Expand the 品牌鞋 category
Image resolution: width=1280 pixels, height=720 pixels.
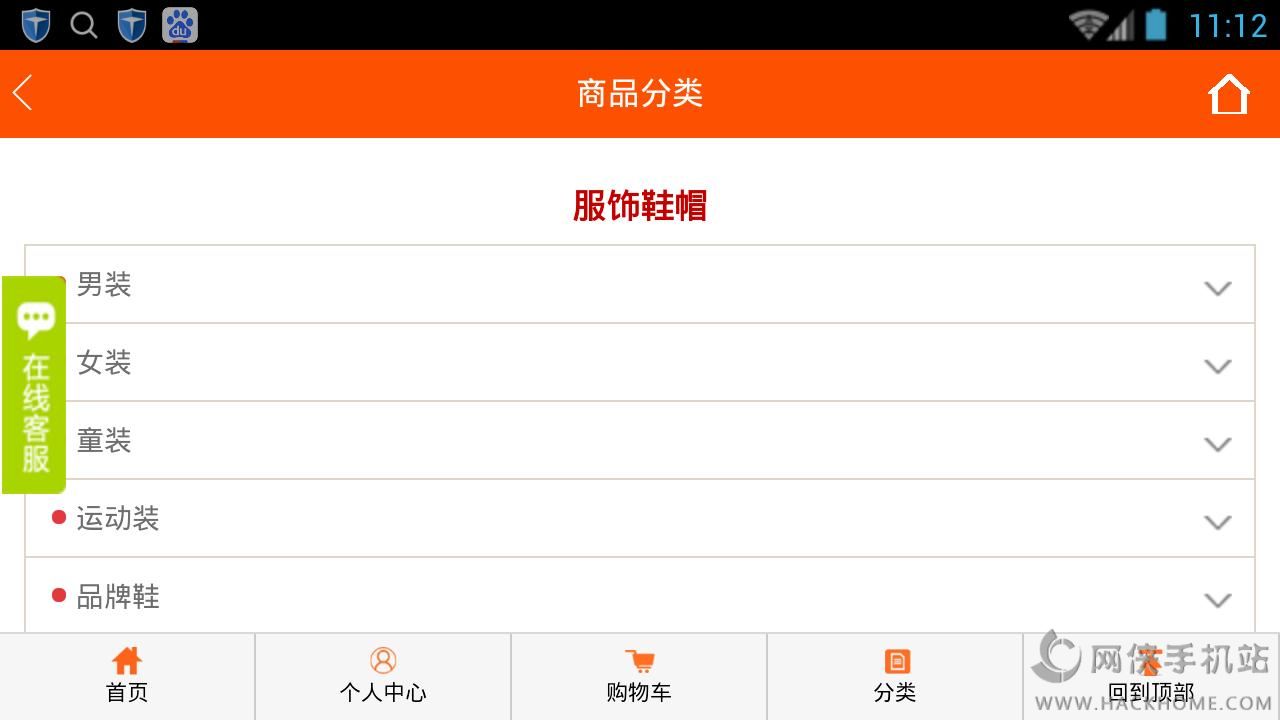640,596
